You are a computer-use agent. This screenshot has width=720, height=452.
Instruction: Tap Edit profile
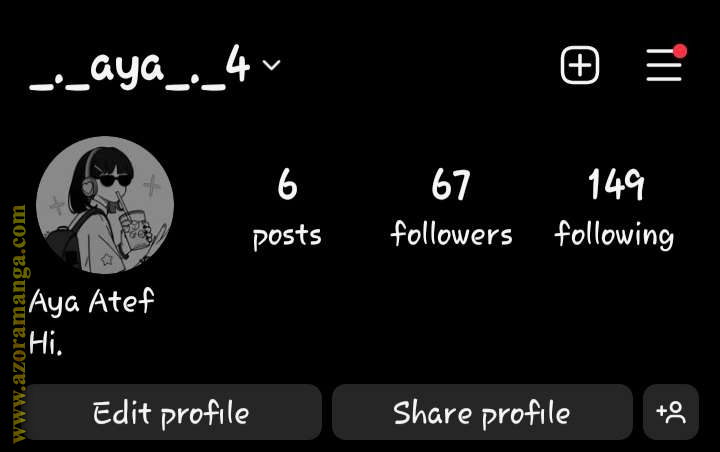tap(171, 412)
